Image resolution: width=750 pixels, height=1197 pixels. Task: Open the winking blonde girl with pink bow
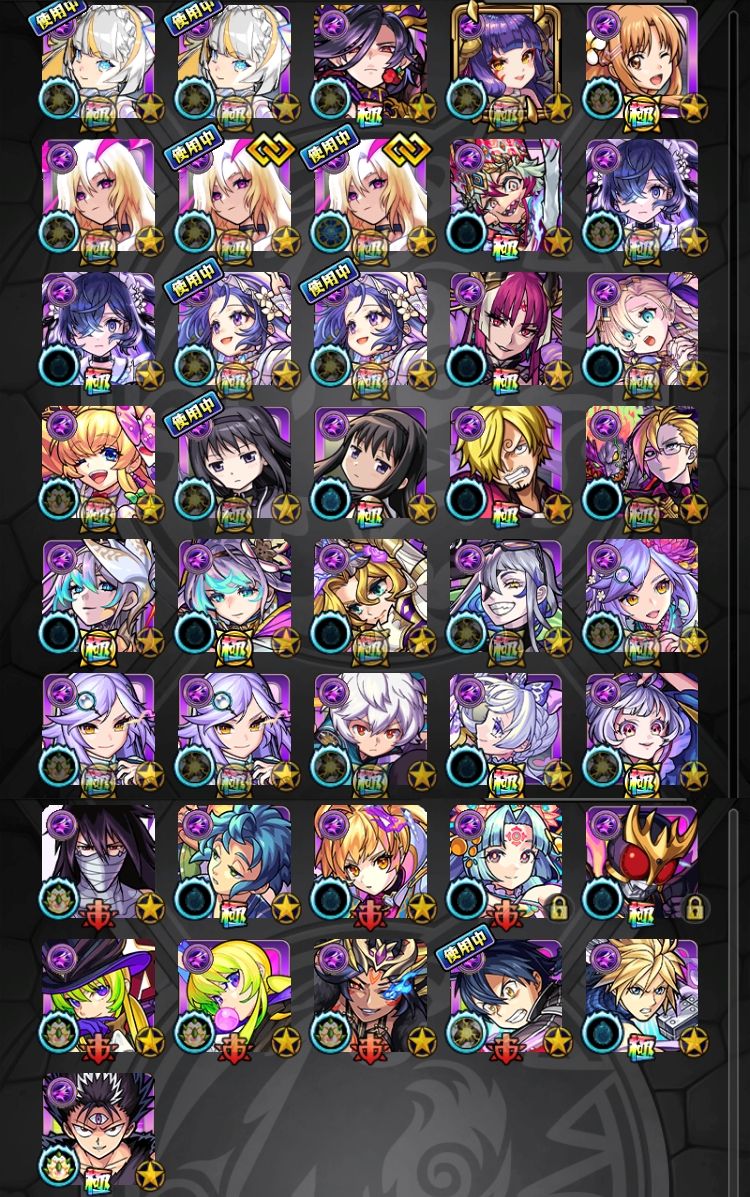98,462
